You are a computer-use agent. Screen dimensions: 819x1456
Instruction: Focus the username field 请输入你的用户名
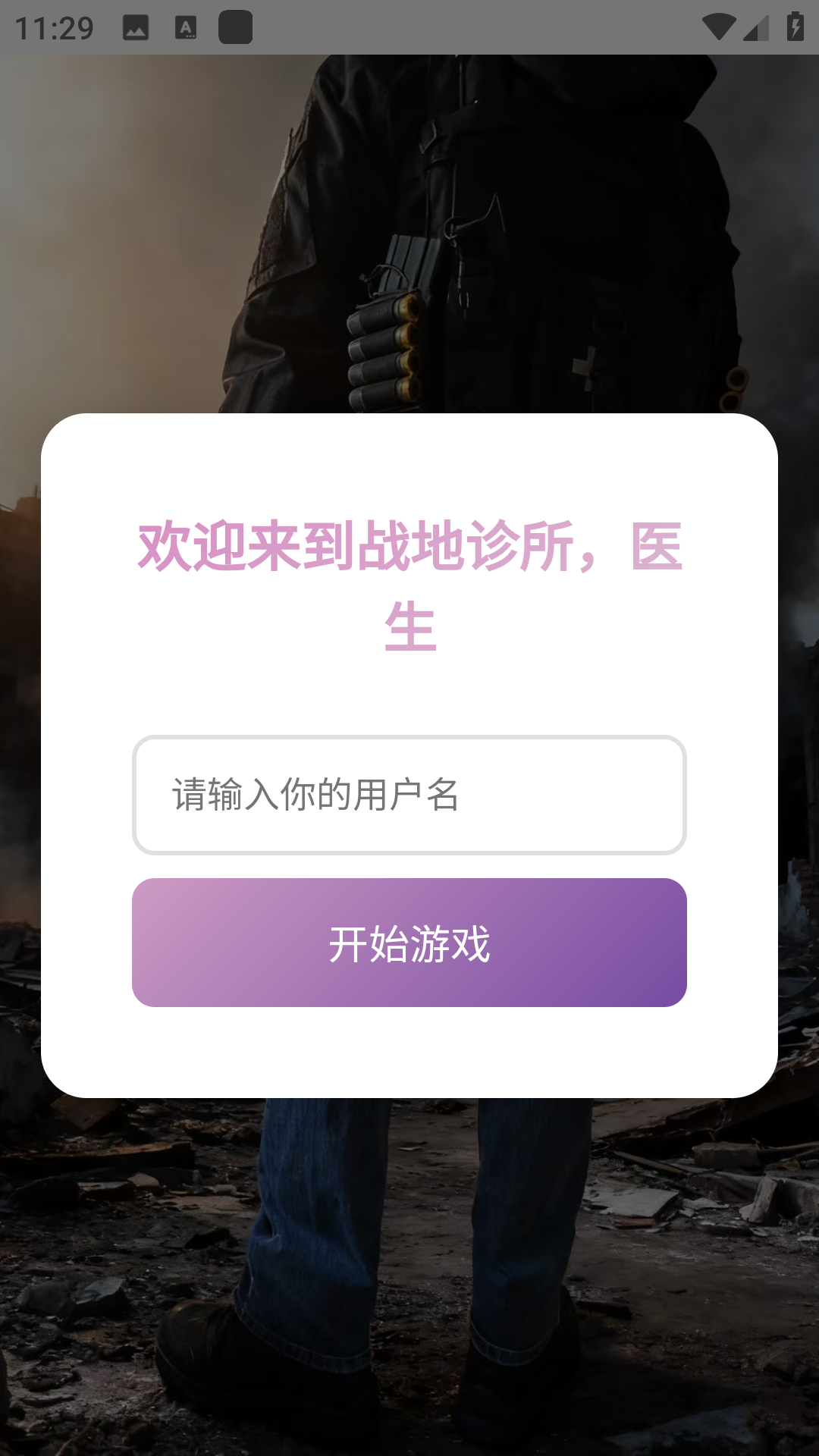409,795
